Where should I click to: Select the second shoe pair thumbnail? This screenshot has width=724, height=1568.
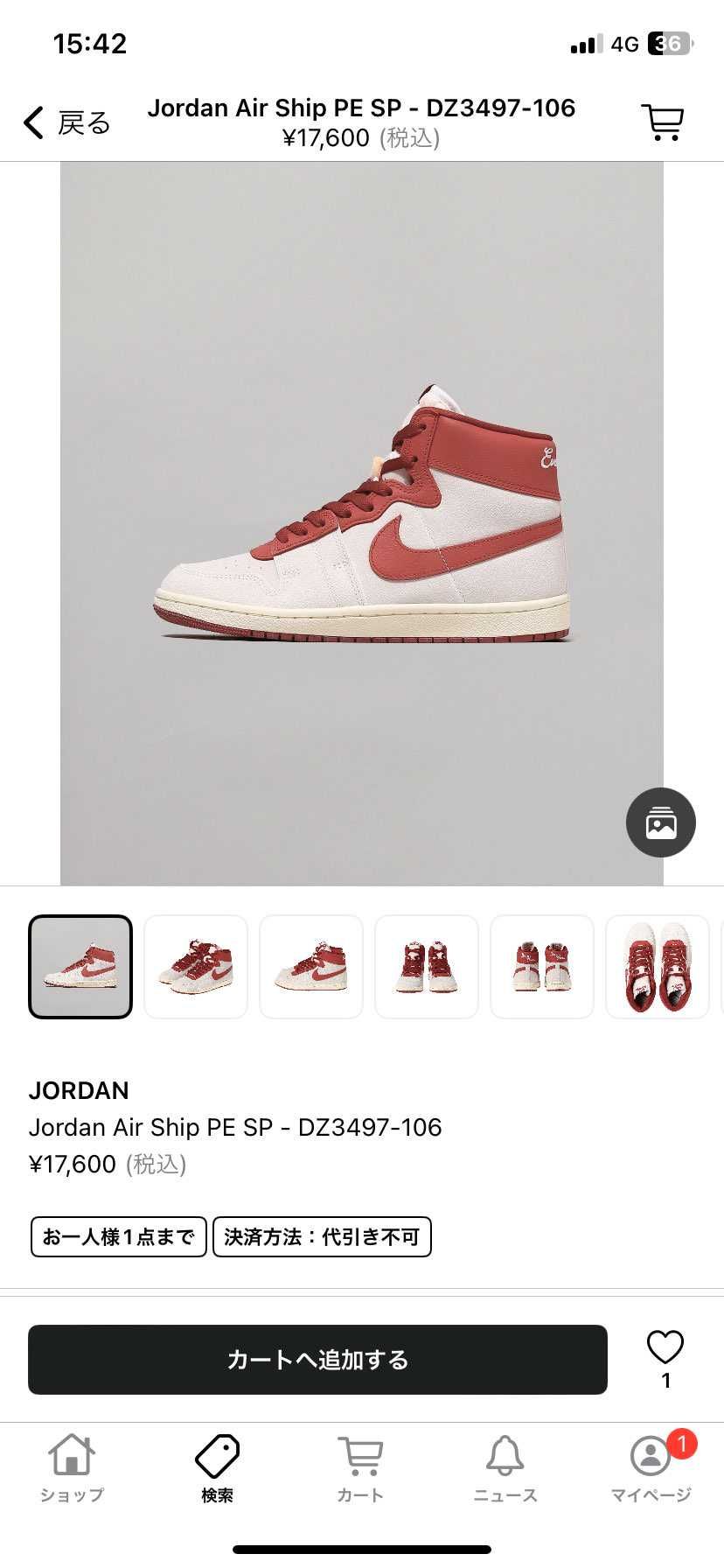(196, 967)
